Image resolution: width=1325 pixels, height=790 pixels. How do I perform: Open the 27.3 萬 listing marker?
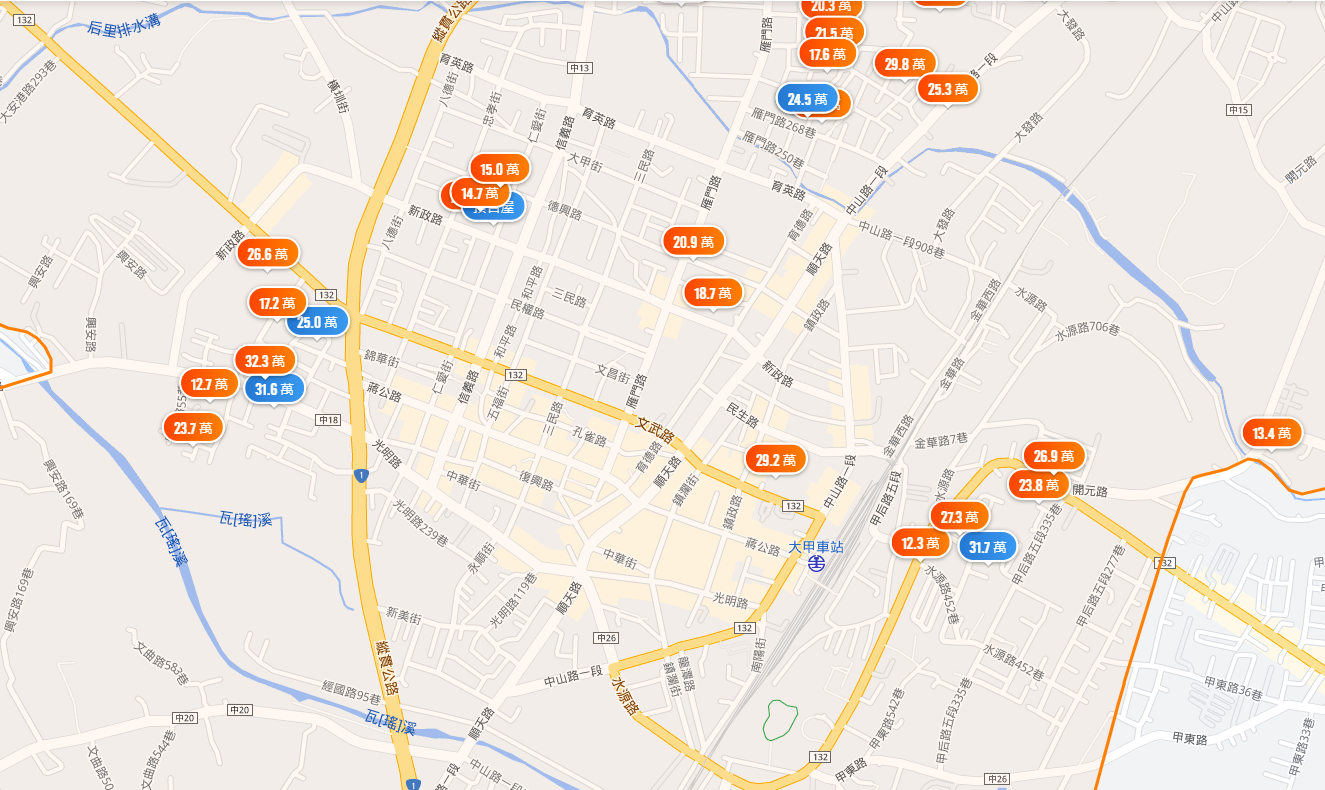pyautogui.click(x=959, y=517)
